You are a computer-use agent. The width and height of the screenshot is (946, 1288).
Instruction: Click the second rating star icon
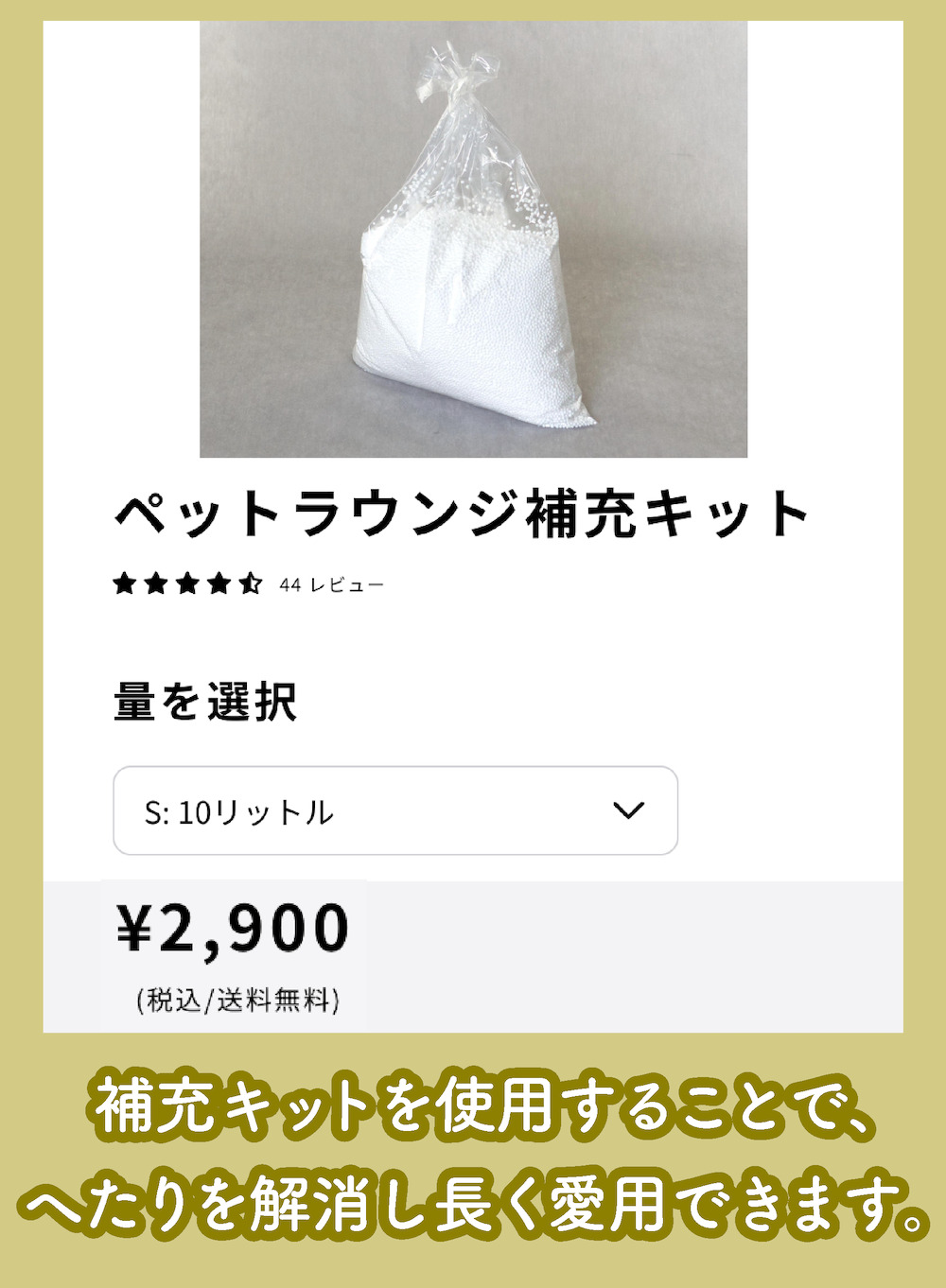click(156, 584)
